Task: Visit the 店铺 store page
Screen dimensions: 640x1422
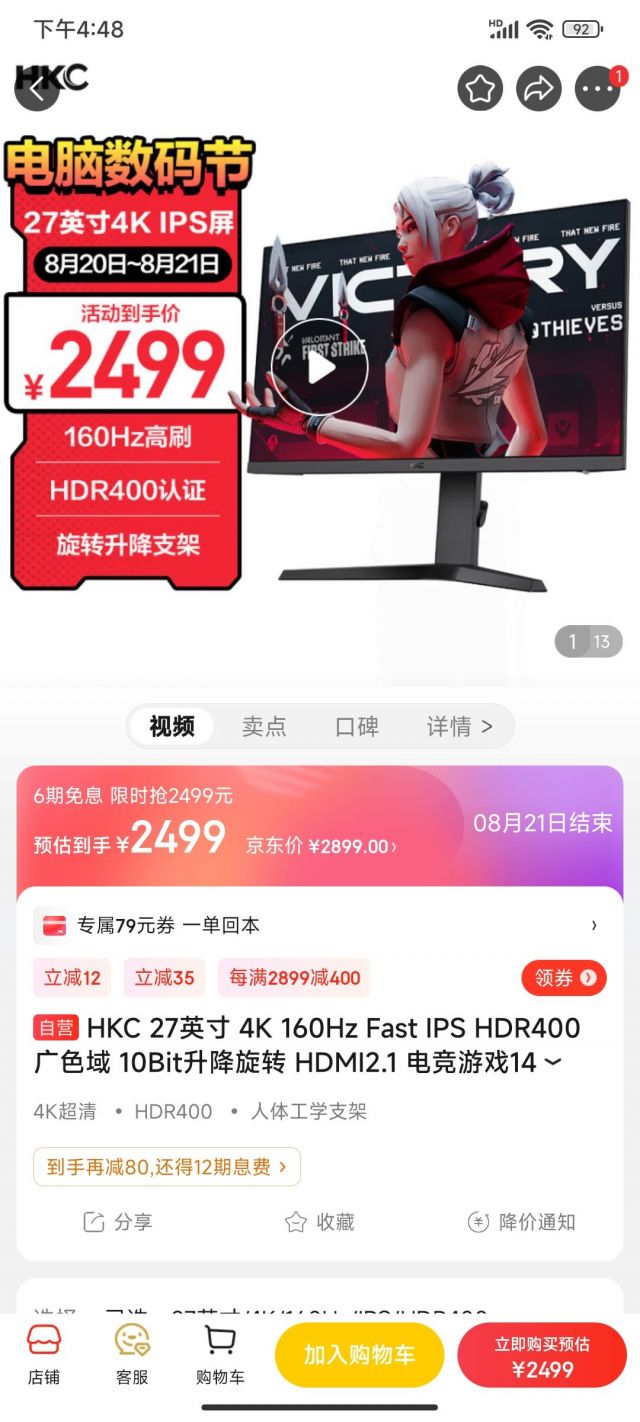Action: tap(44, 1355)
